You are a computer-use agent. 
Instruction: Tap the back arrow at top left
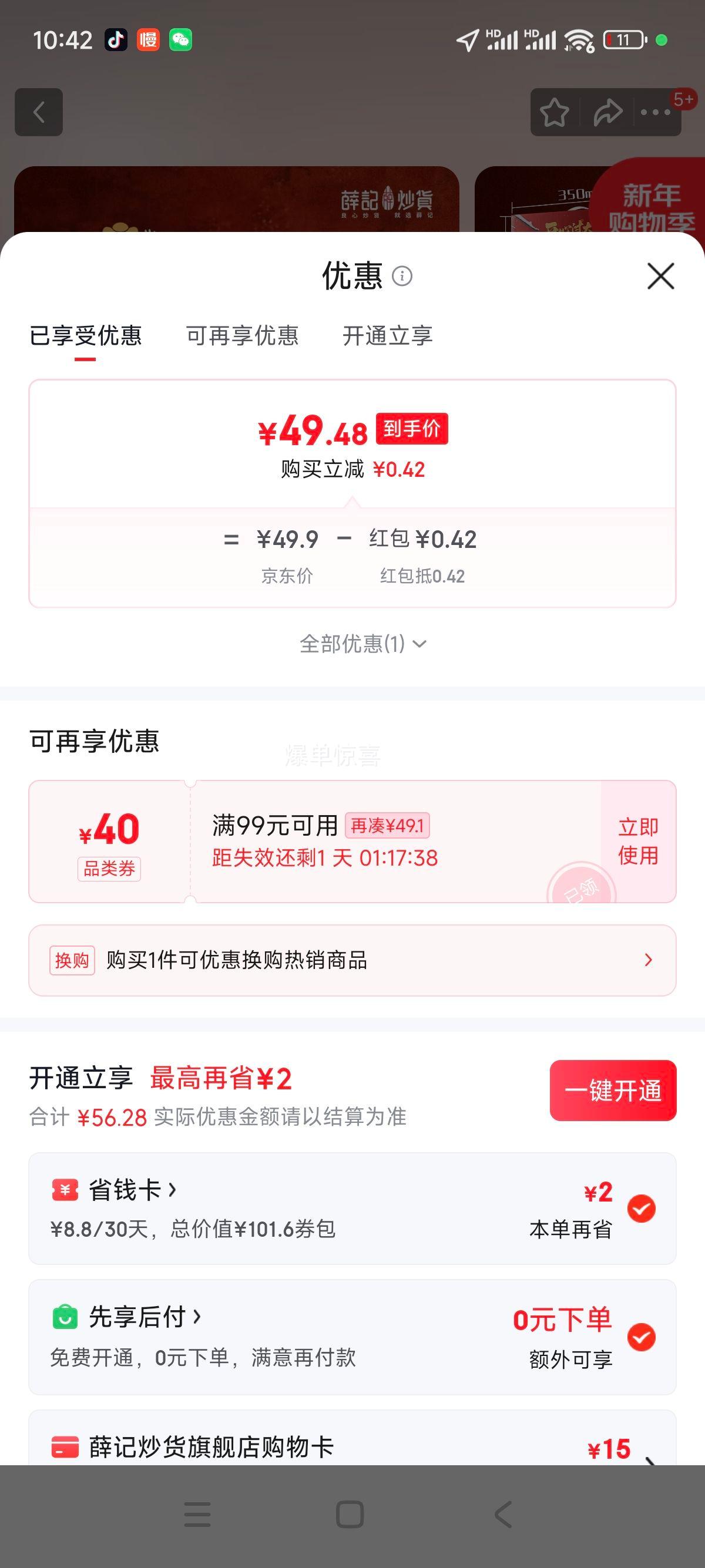coord(39,112)
